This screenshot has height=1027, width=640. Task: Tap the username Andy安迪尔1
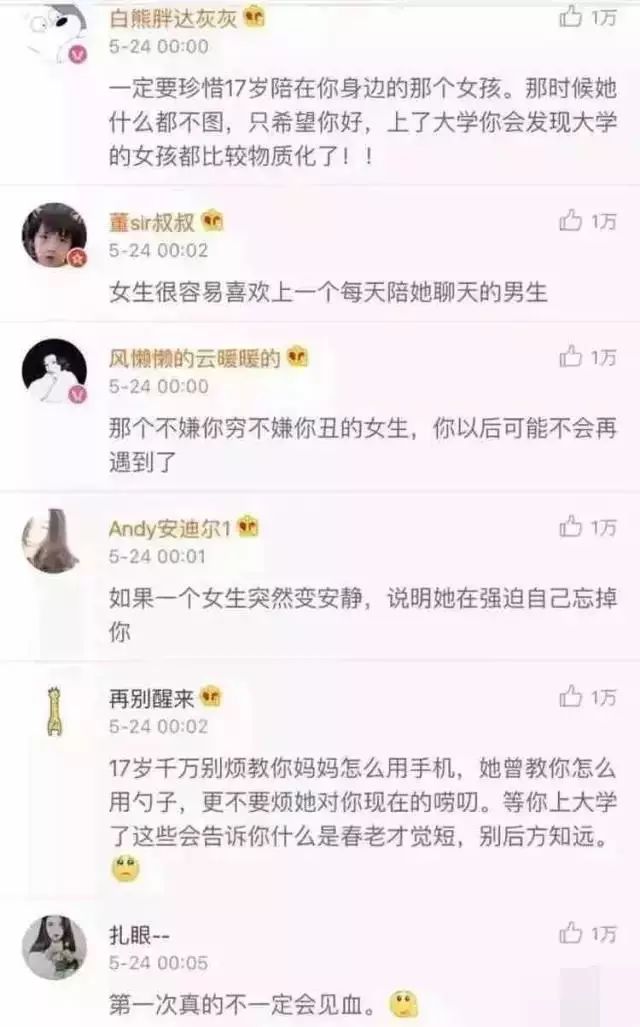point(170,528)
